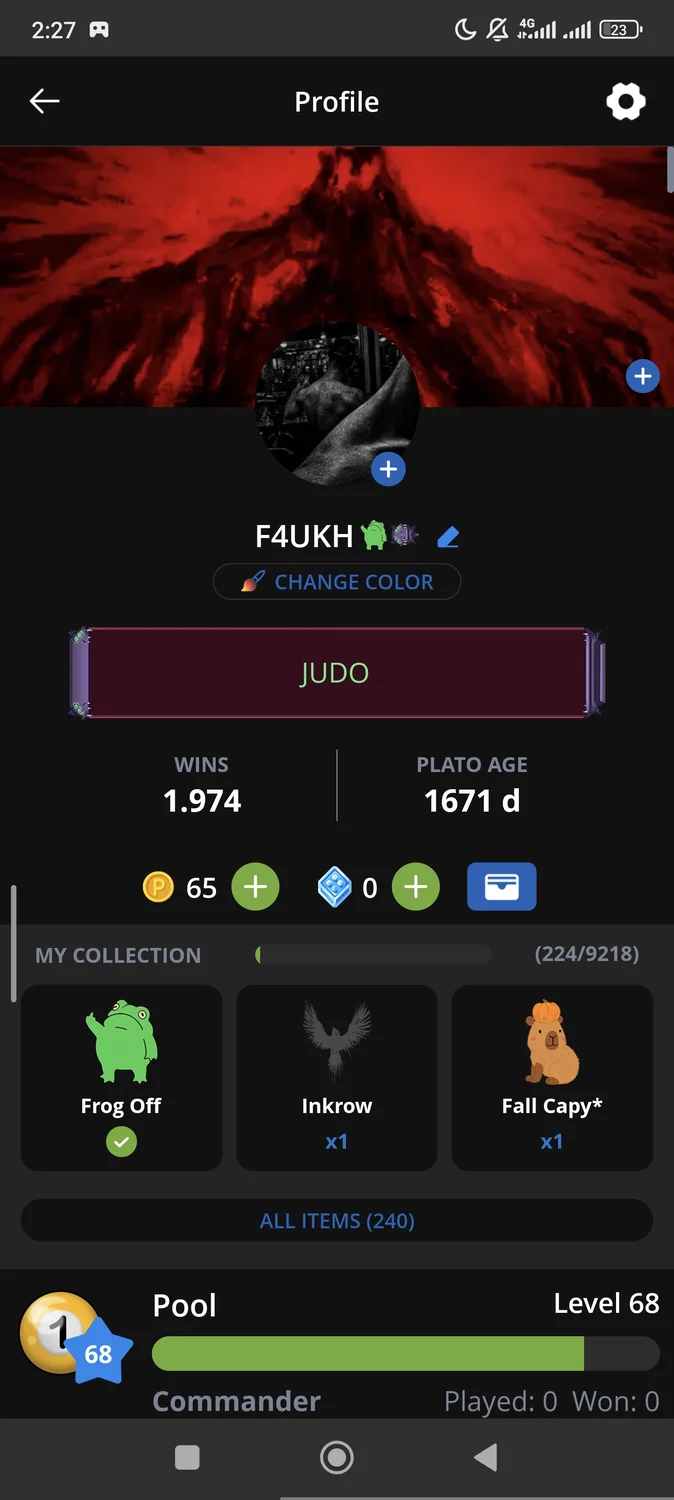The image size is (674, 1500).
Task: Open recent apps from navigation bar
Action: click(x=187, y=1458)
